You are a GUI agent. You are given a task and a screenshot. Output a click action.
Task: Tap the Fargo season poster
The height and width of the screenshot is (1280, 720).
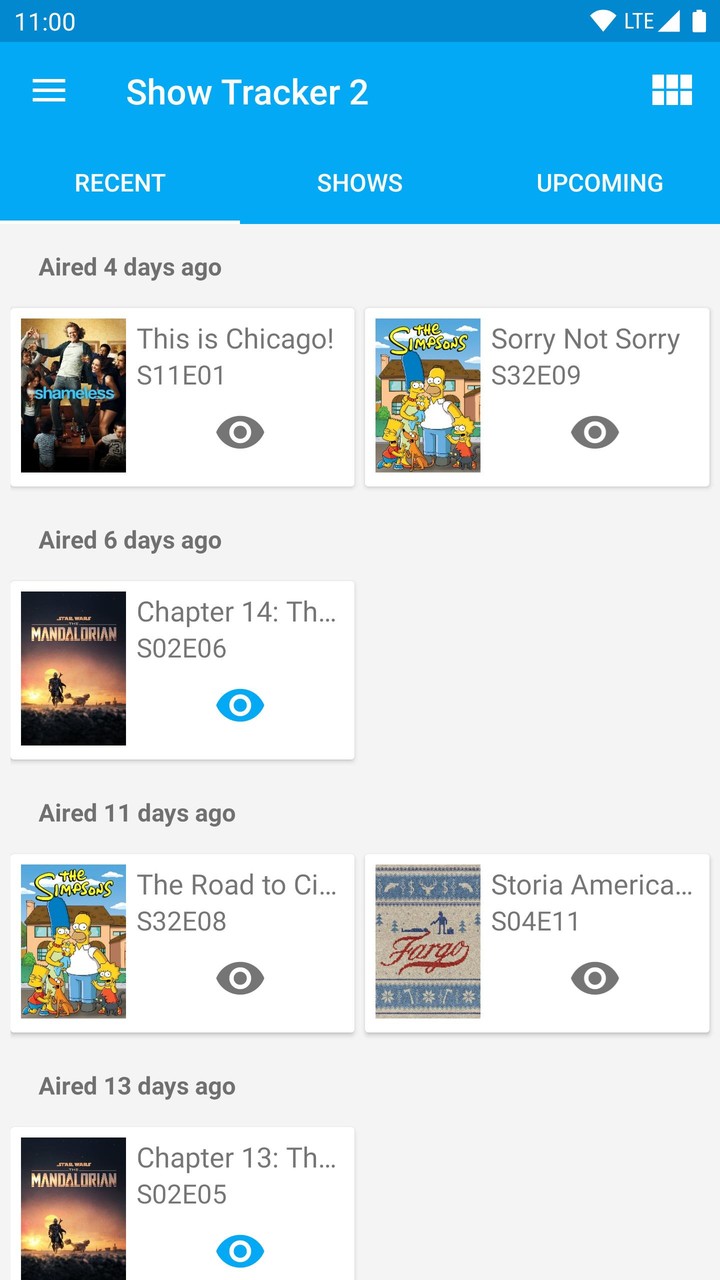coord(427,940)
